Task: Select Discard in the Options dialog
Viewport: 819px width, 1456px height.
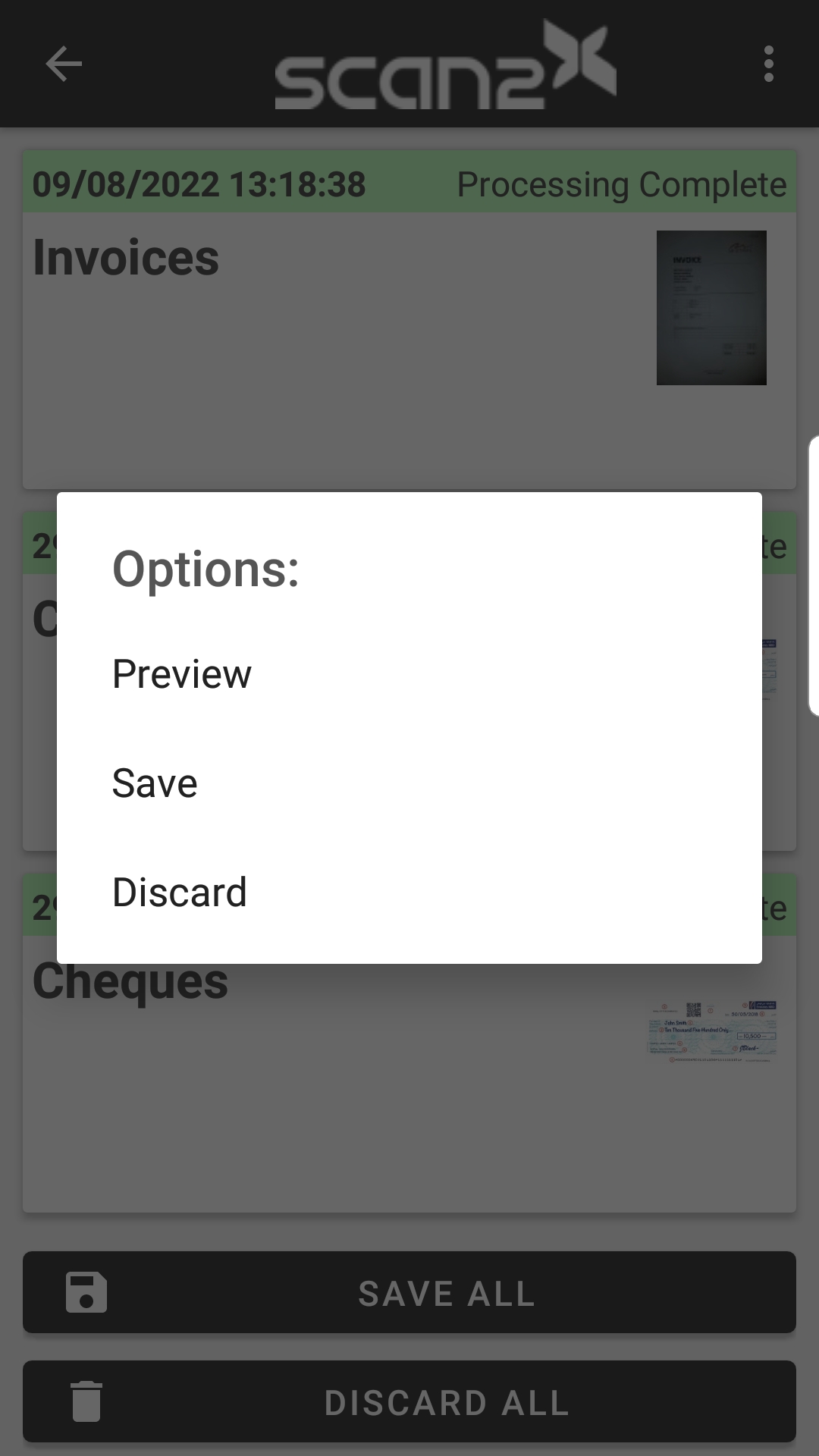Action: (409, 892)
